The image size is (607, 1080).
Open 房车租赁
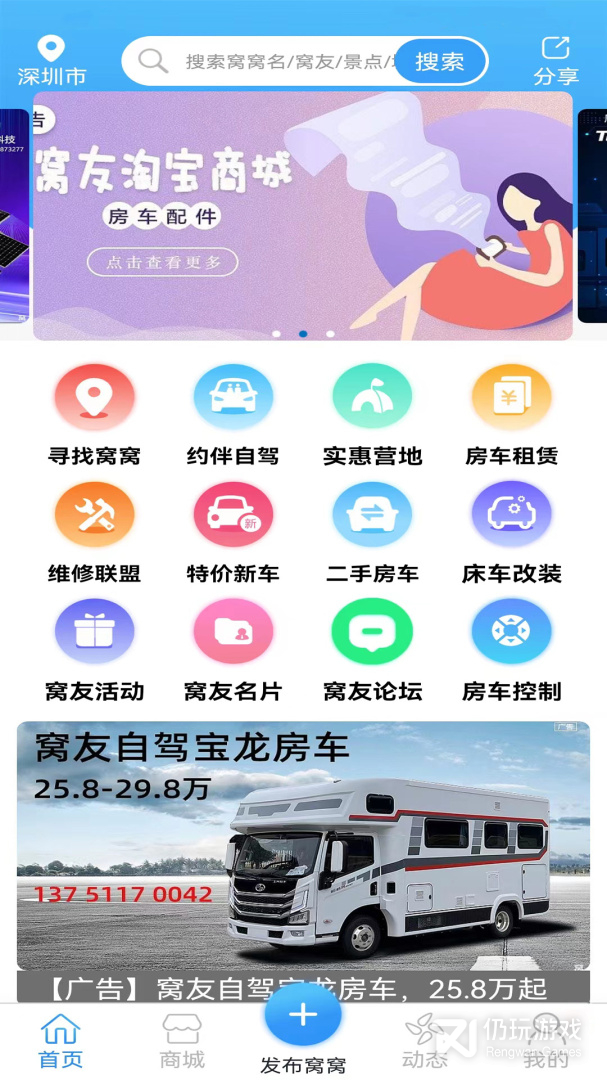[x=511, y=415]
